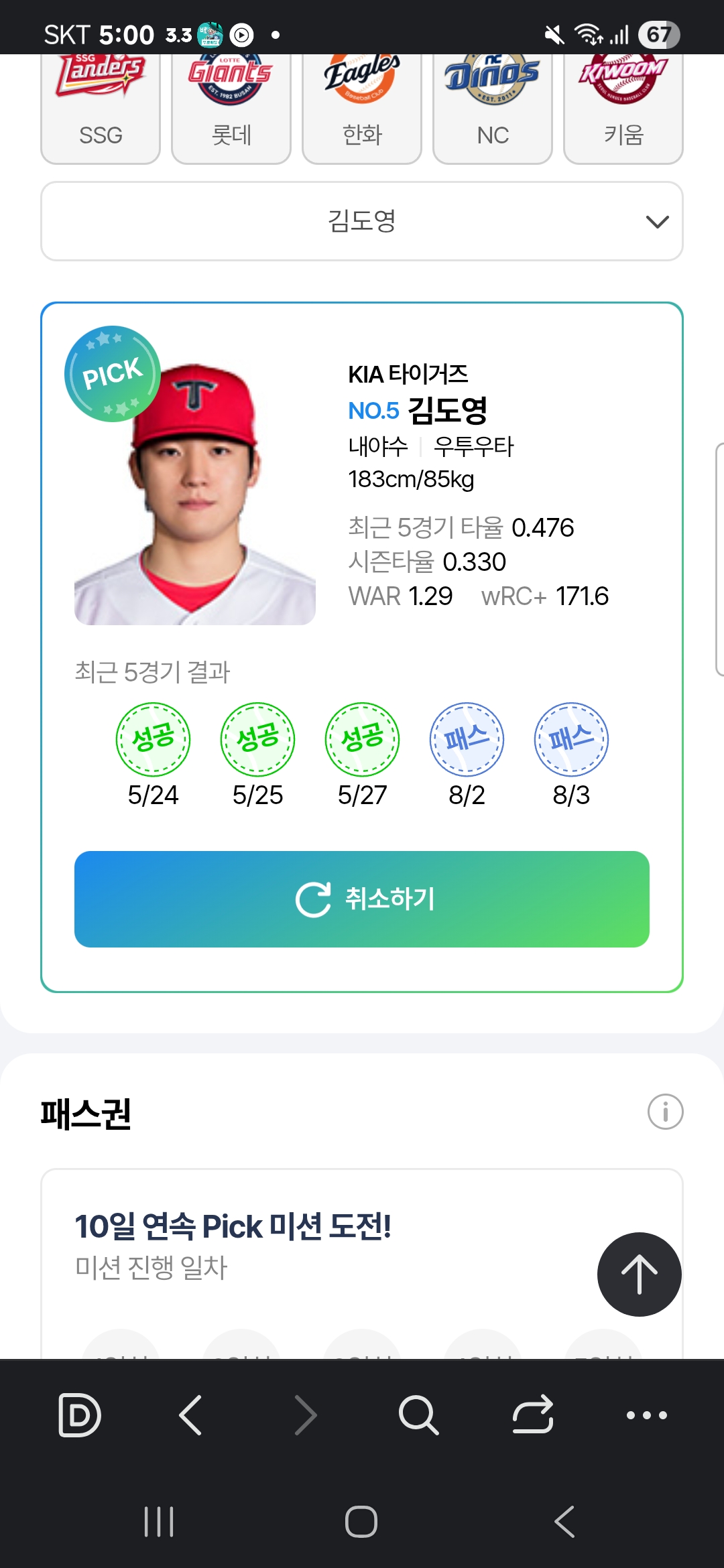The image size is (724, 1568).
Task: Open recent apps from navigation bar
Action: tap(159, 1521)
